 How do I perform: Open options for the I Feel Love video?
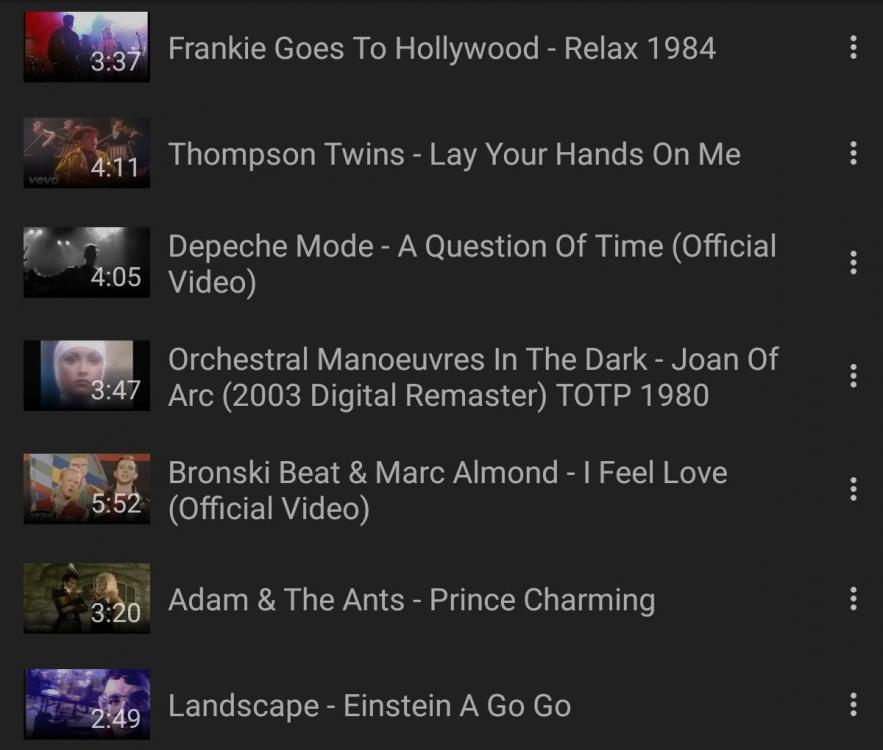coord(853,489)
